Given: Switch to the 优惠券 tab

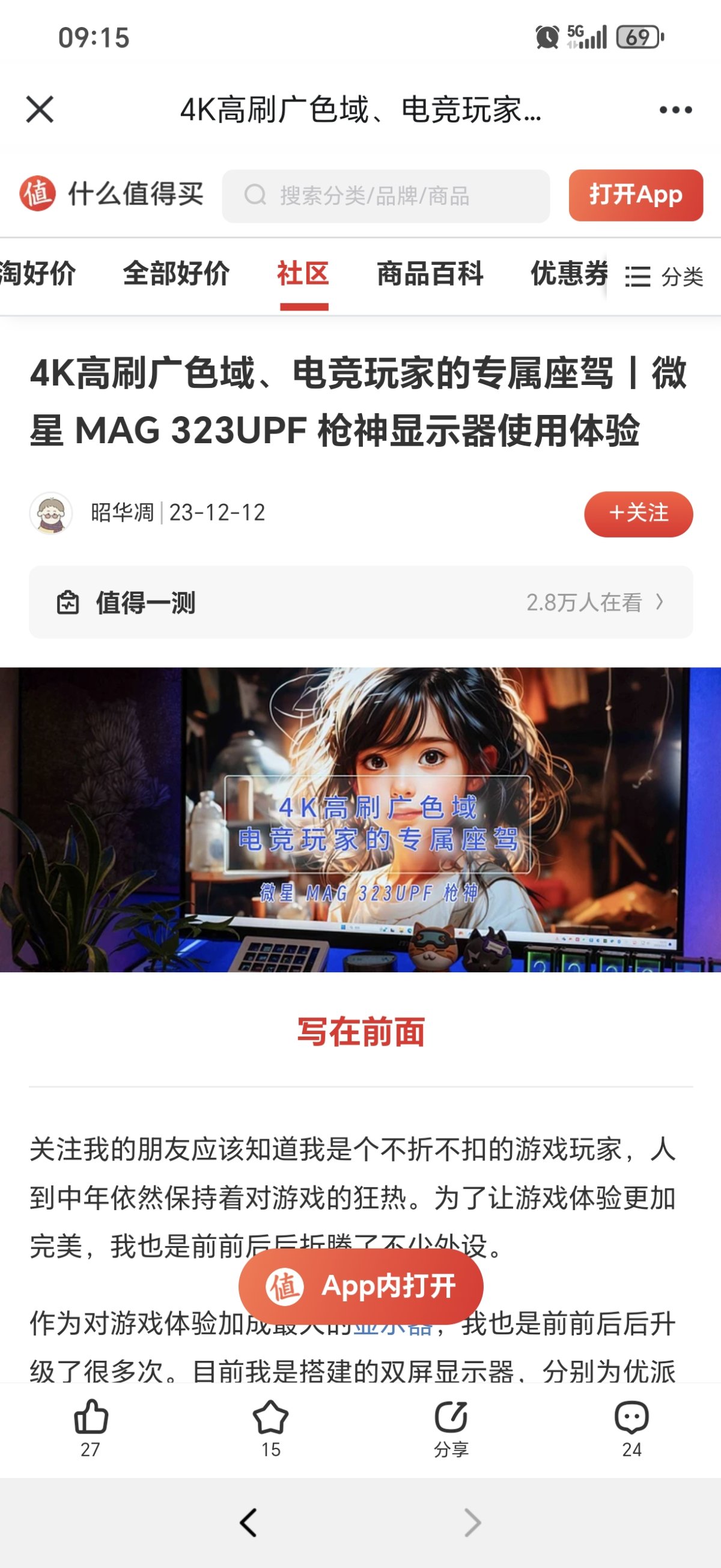Looking at the screenshot, I should 568,274.
